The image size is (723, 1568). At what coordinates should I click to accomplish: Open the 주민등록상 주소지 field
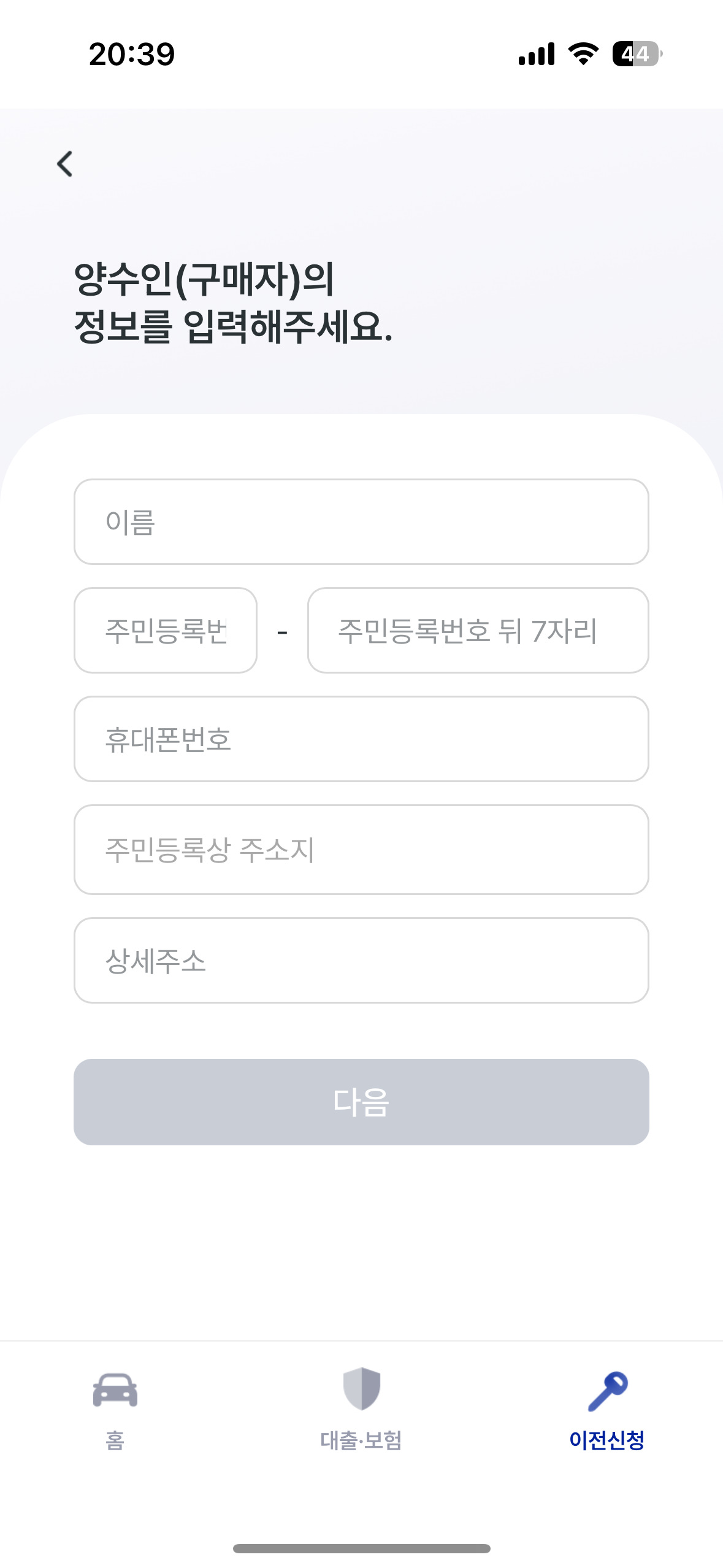click(361, 850)
